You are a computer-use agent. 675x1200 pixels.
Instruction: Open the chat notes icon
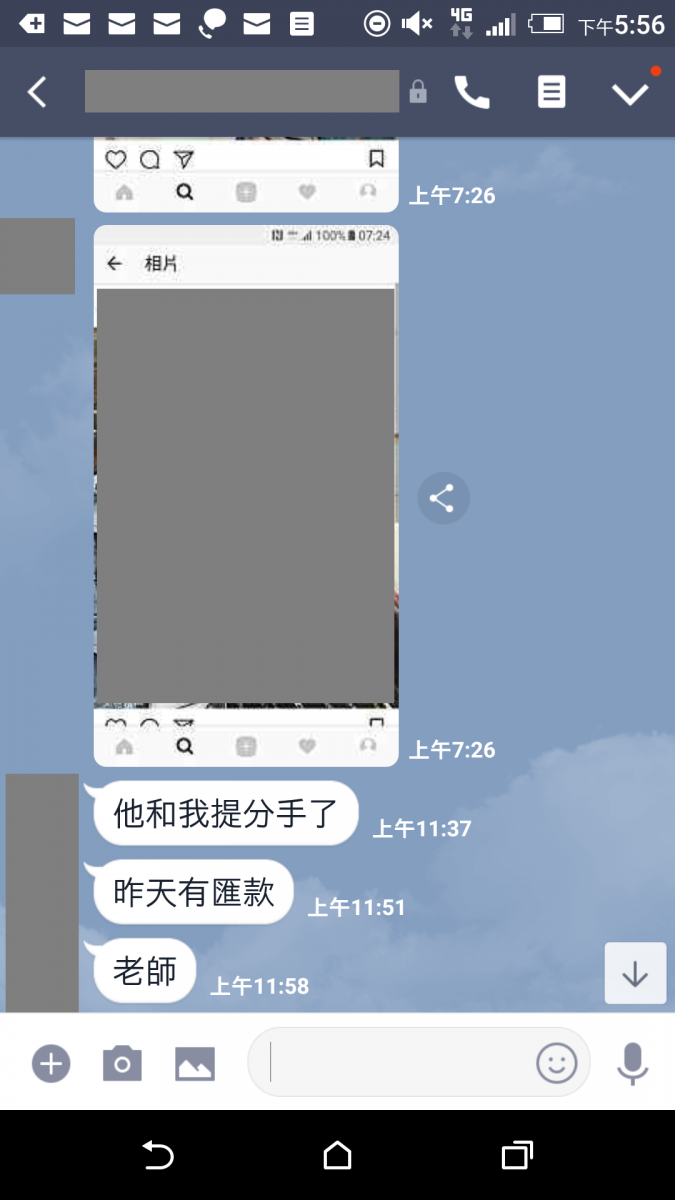click(551, 93)
